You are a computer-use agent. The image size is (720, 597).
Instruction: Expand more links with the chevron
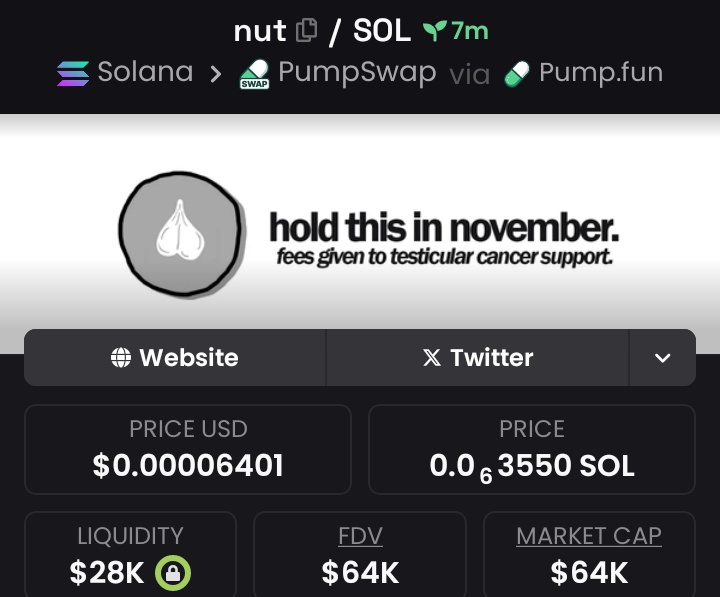[662, 357]
